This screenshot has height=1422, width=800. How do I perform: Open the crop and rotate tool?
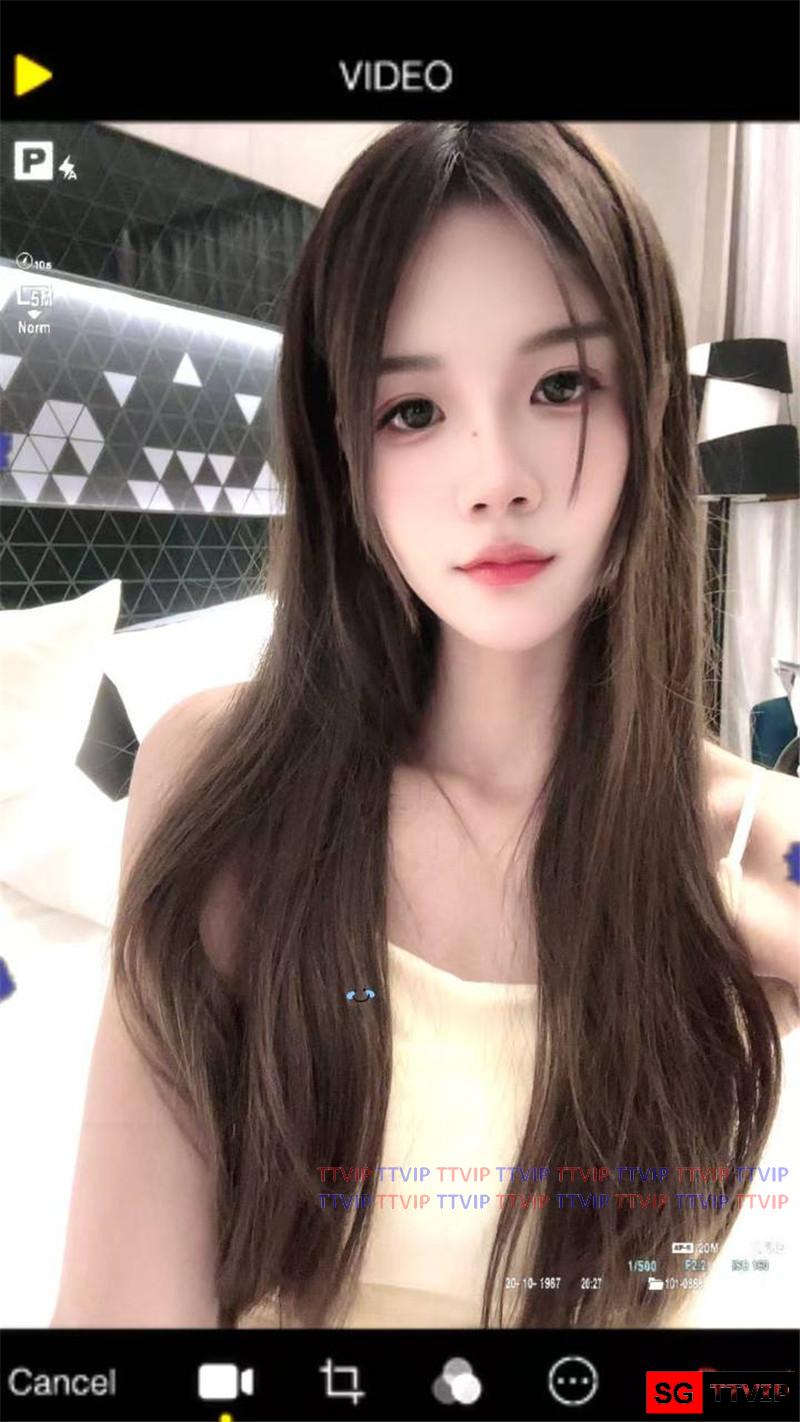[x=341, y=1382]
